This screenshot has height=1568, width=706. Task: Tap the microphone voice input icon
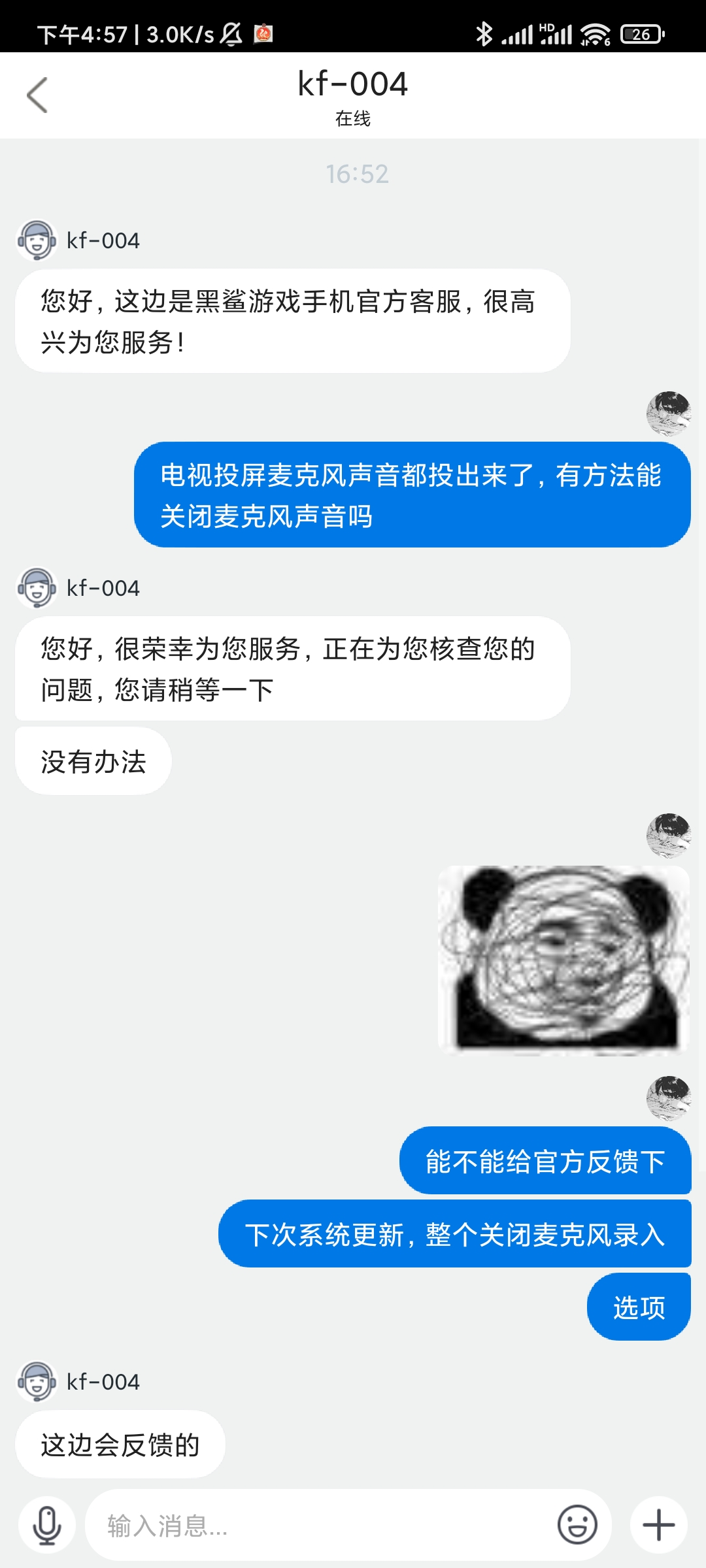click(x=47, y=1526)
